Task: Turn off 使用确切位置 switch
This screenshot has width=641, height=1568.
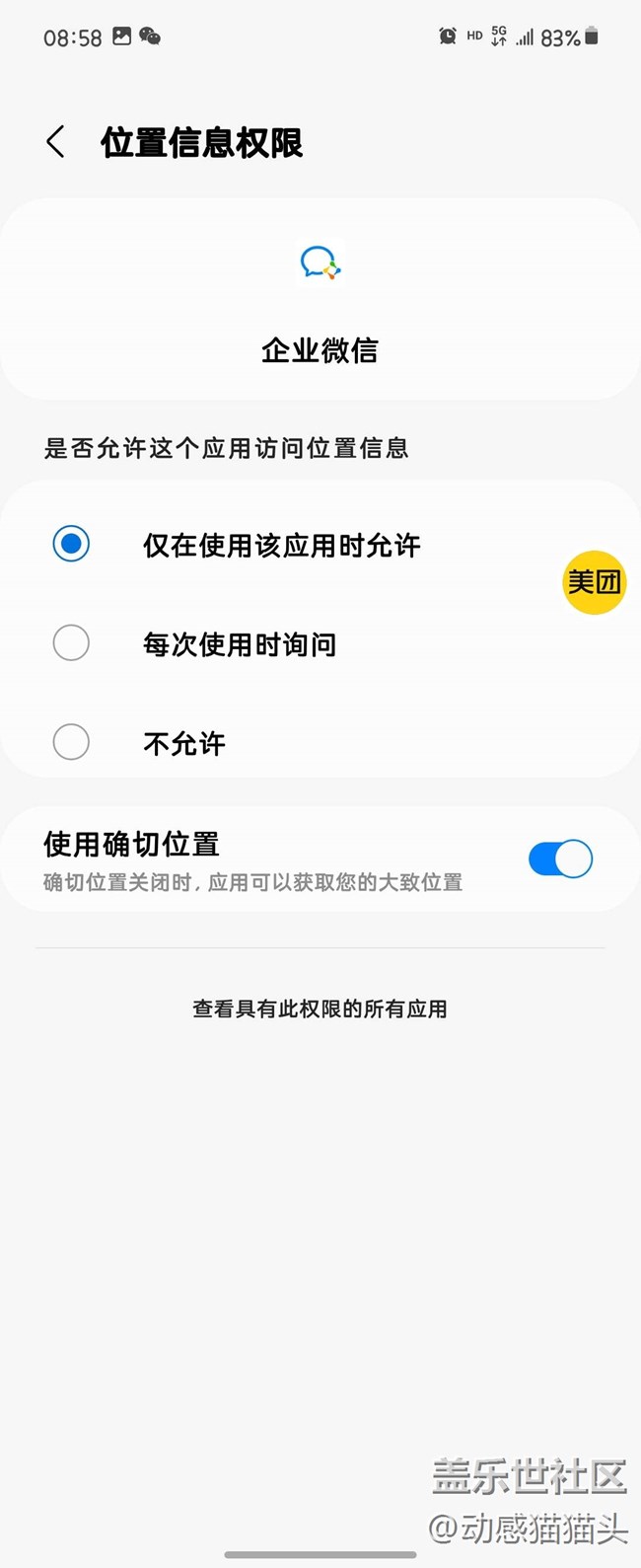Action: 560,859
